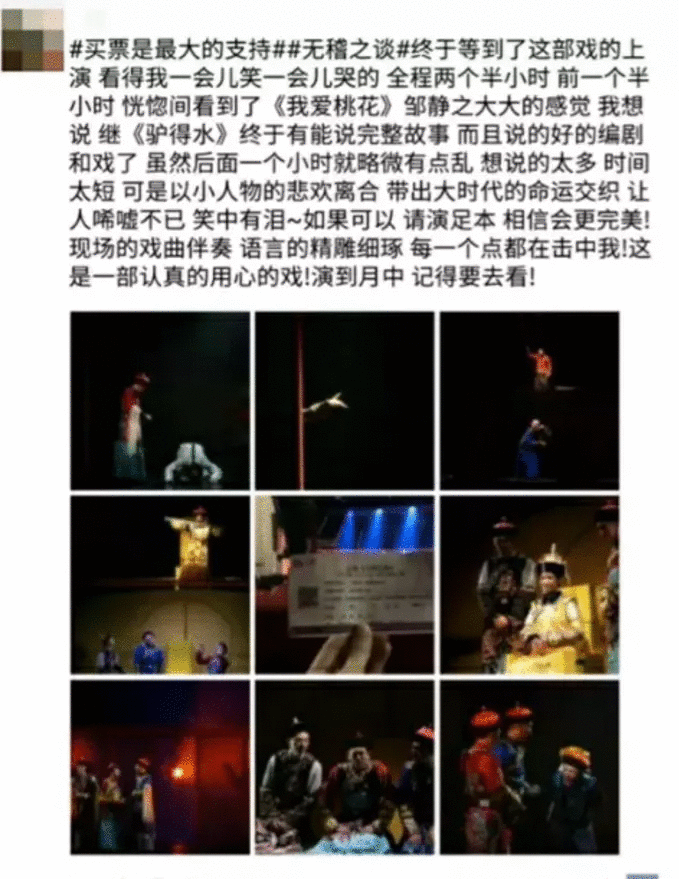The height and width of the screenshot is (879, 680).
Task: Open photo of performers in red hats
Action: tap(530, 768)
